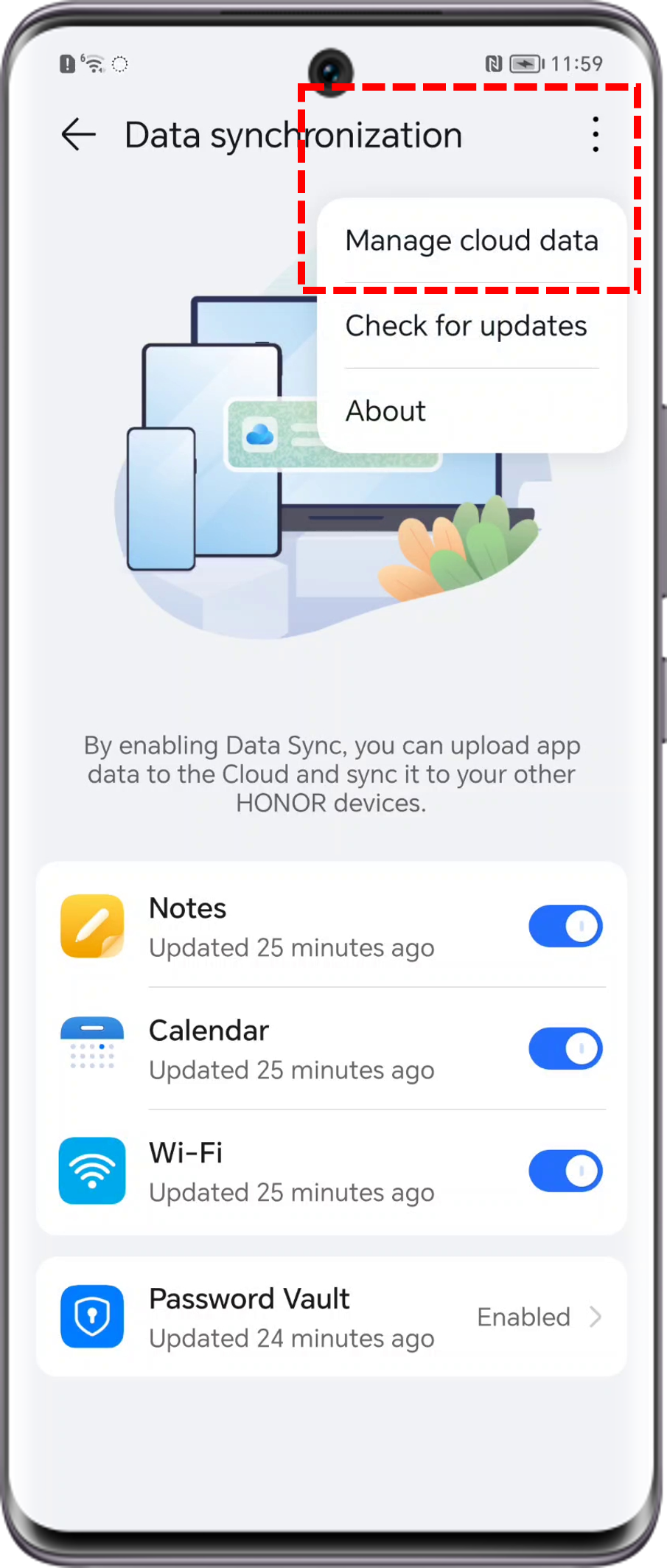Toggle Wi-Fi data sync off

coord(565,1171)
